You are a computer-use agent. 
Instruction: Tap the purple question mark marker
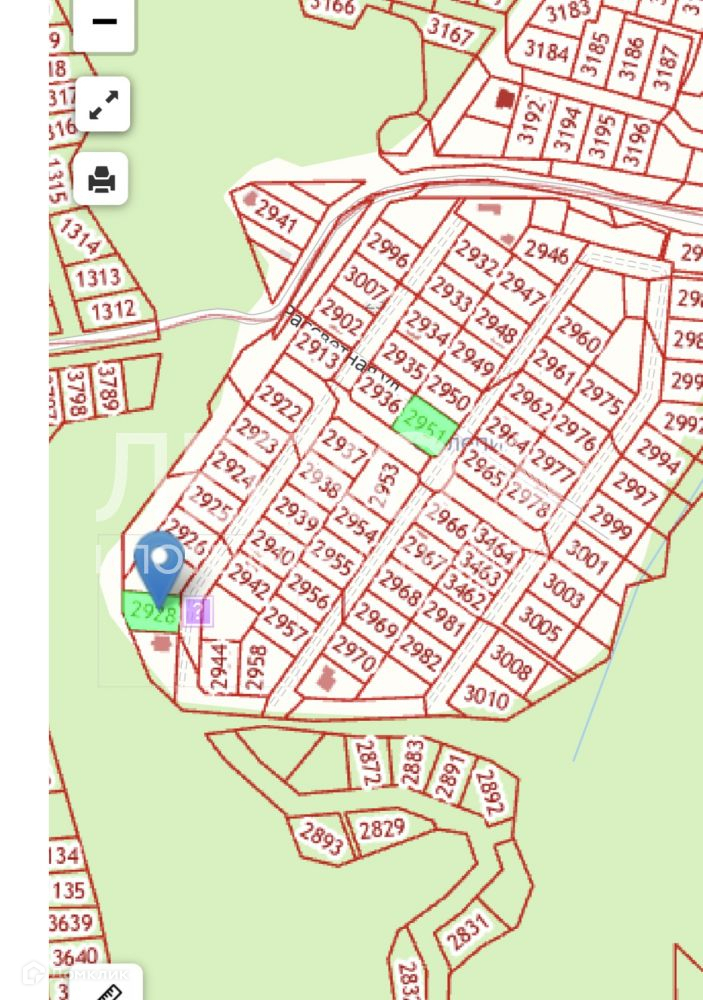click(x=198, y=610)
